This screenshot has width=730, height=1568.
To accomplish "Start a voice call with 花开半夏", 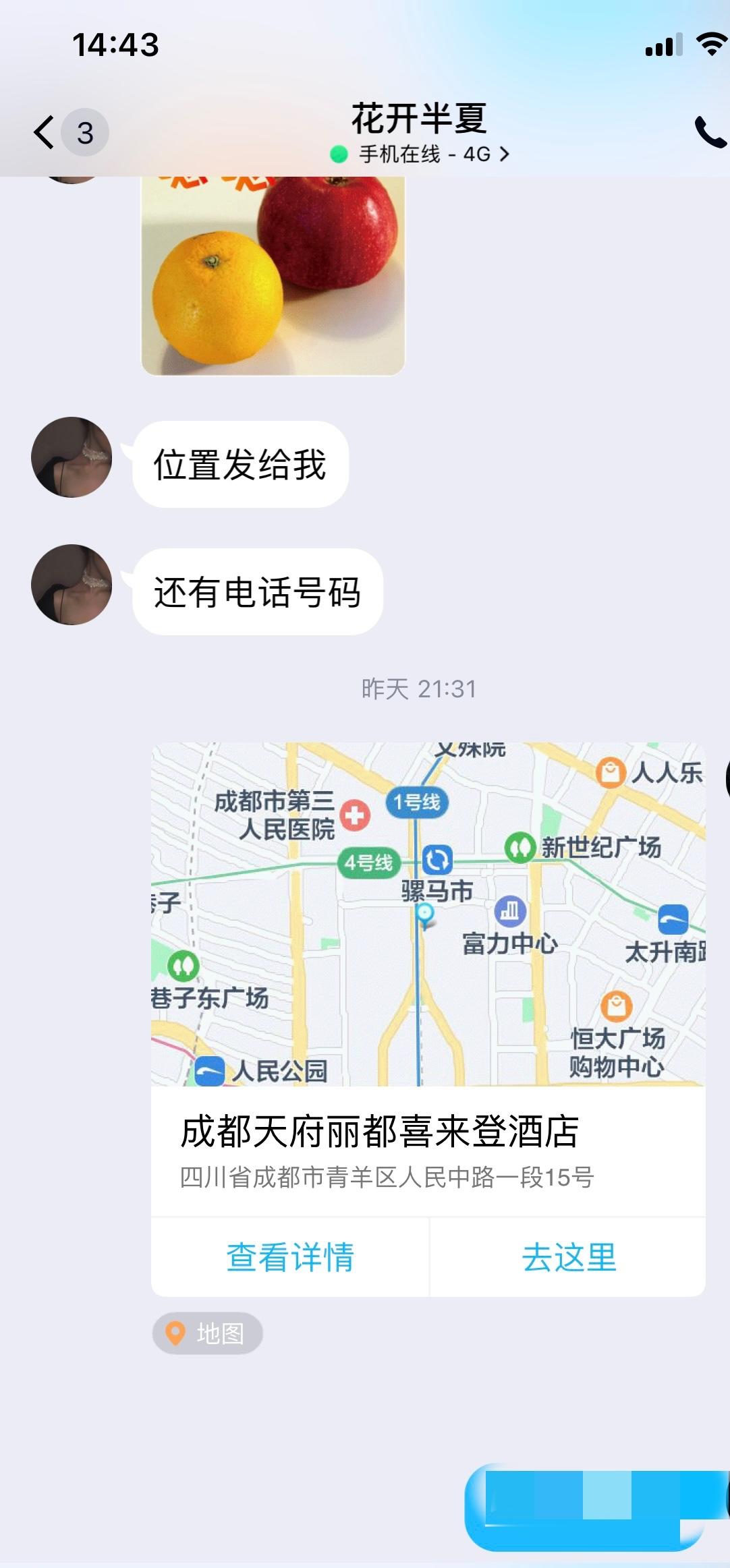I will tap(710, 132).
